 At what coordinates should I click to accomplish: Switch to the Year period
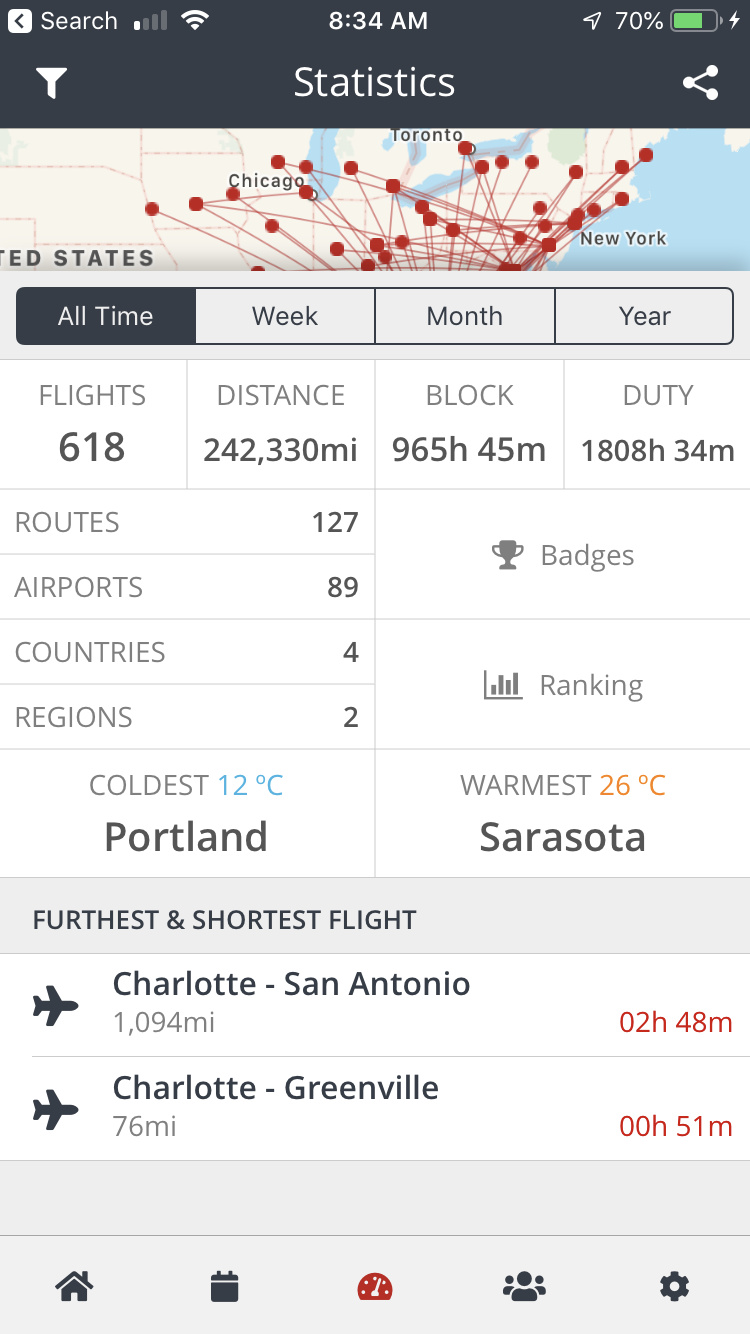tap(644, 316)
